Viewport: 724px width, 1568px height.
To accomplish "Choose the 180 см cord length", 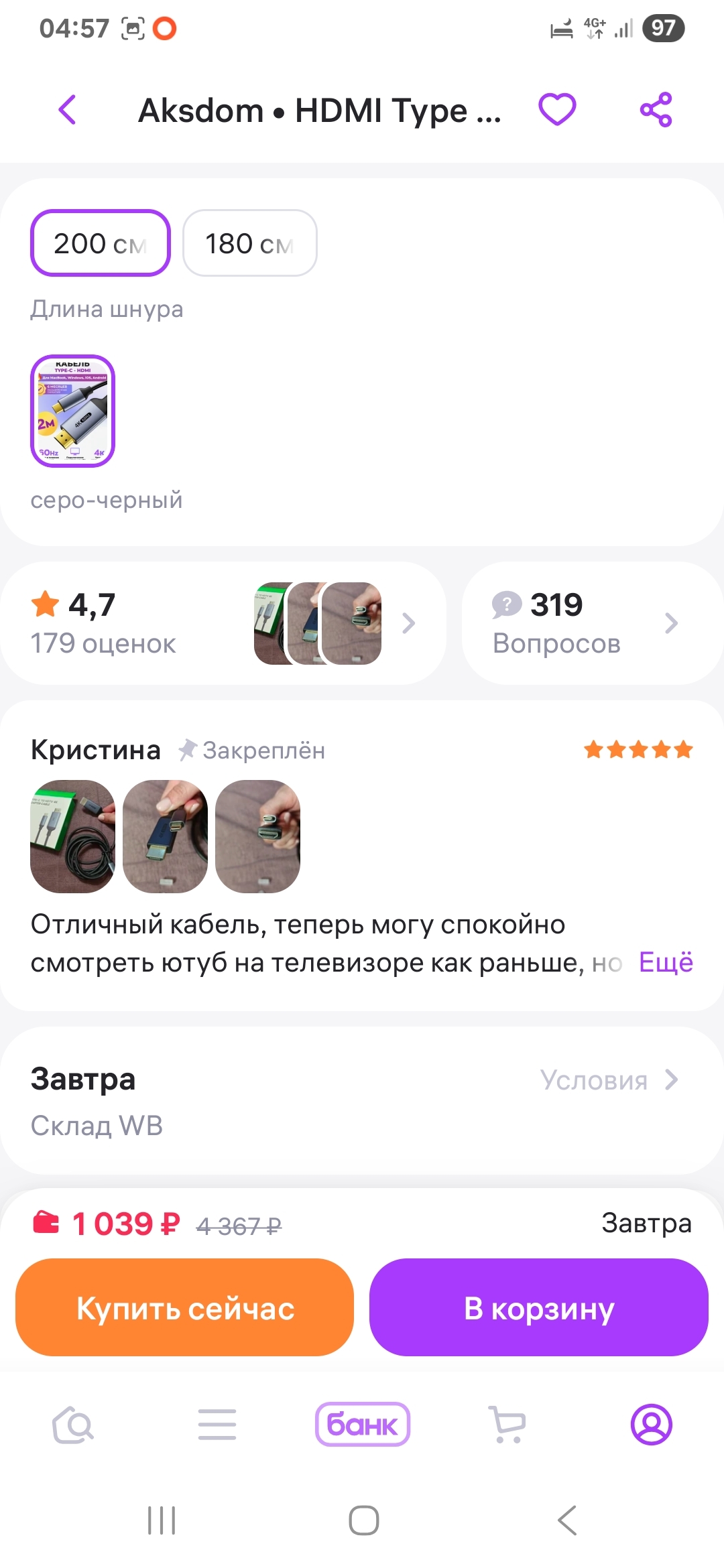I will tap(250, 243).
